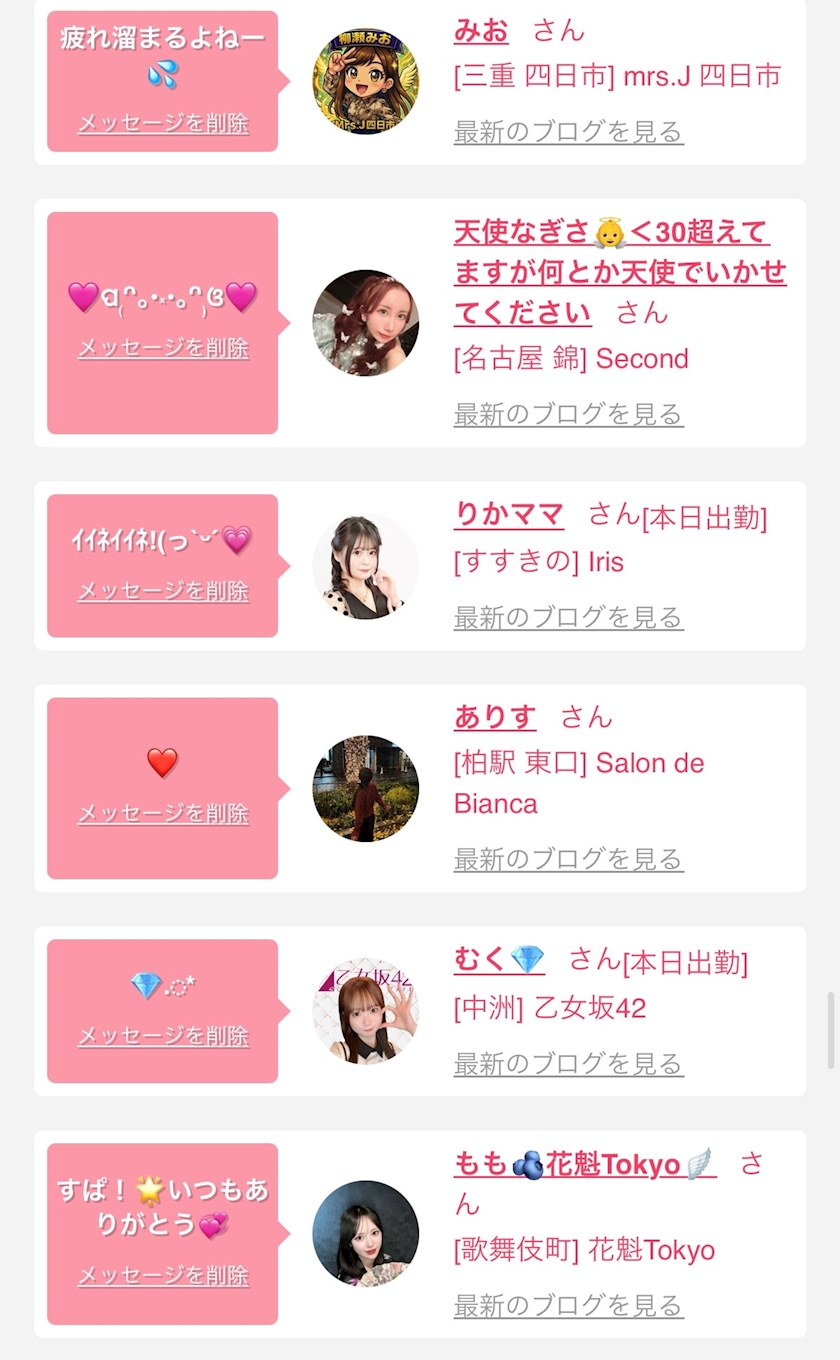Open みお's profile name link
Viewport: 840px width, 1360px height.
click(481, 31)
